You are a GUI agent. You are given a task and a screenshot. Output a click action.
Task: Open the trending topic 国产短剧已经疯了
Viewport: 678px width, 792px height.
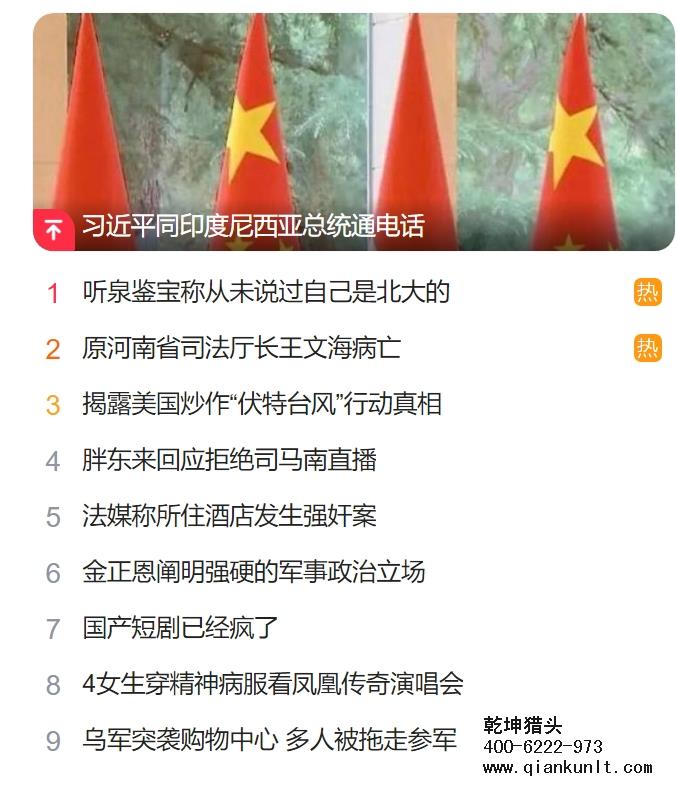(x=180, y=628)
